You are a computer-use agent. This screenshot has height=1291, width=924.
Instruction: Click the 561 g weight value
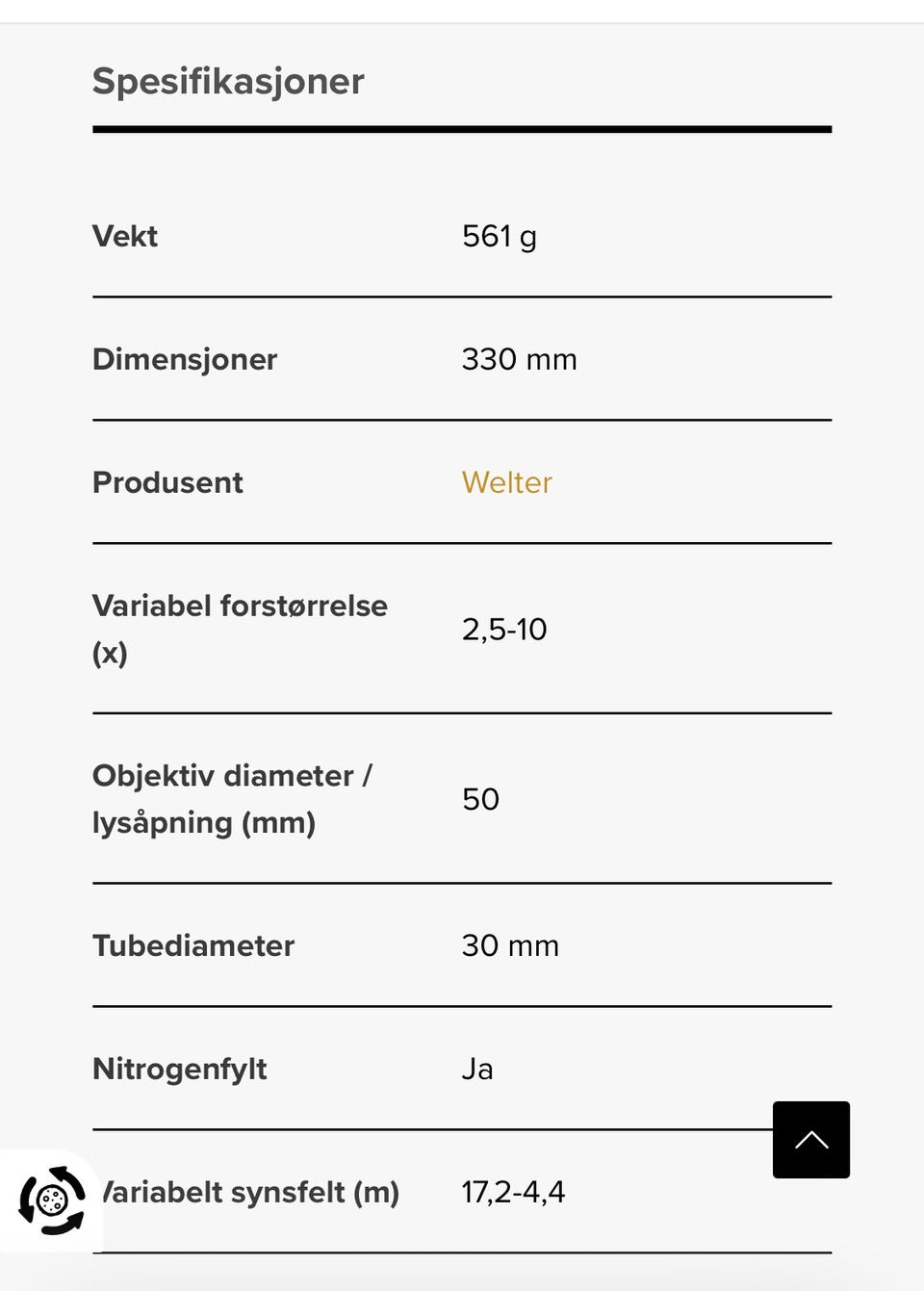point(498,236)
